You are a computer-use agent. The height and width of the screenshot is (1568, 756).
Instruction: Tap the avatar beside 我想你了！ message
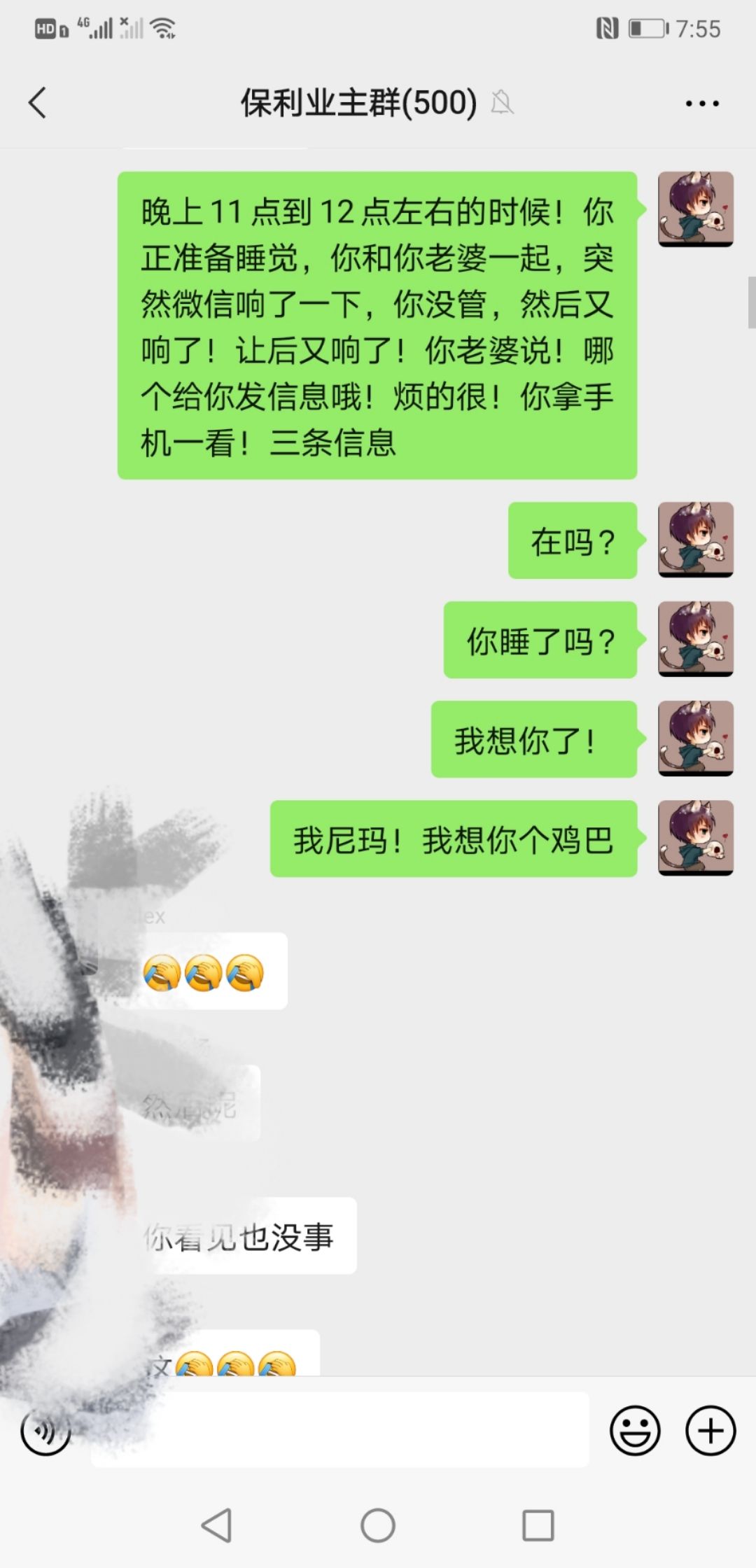click(695, 738)
